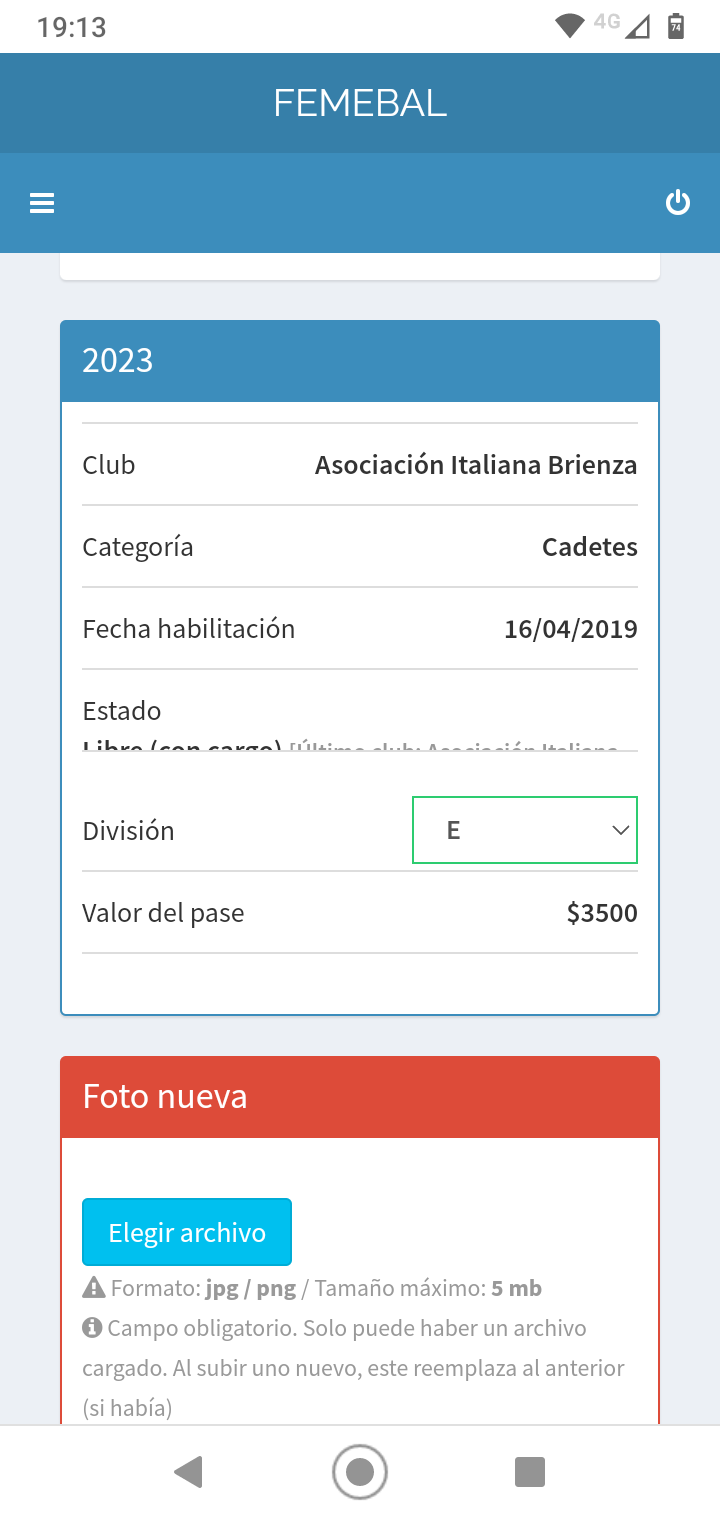Image resolution: width=720 pixels, height=1520 pixels.
Task: Return to the home screen
Action: 360,1472
